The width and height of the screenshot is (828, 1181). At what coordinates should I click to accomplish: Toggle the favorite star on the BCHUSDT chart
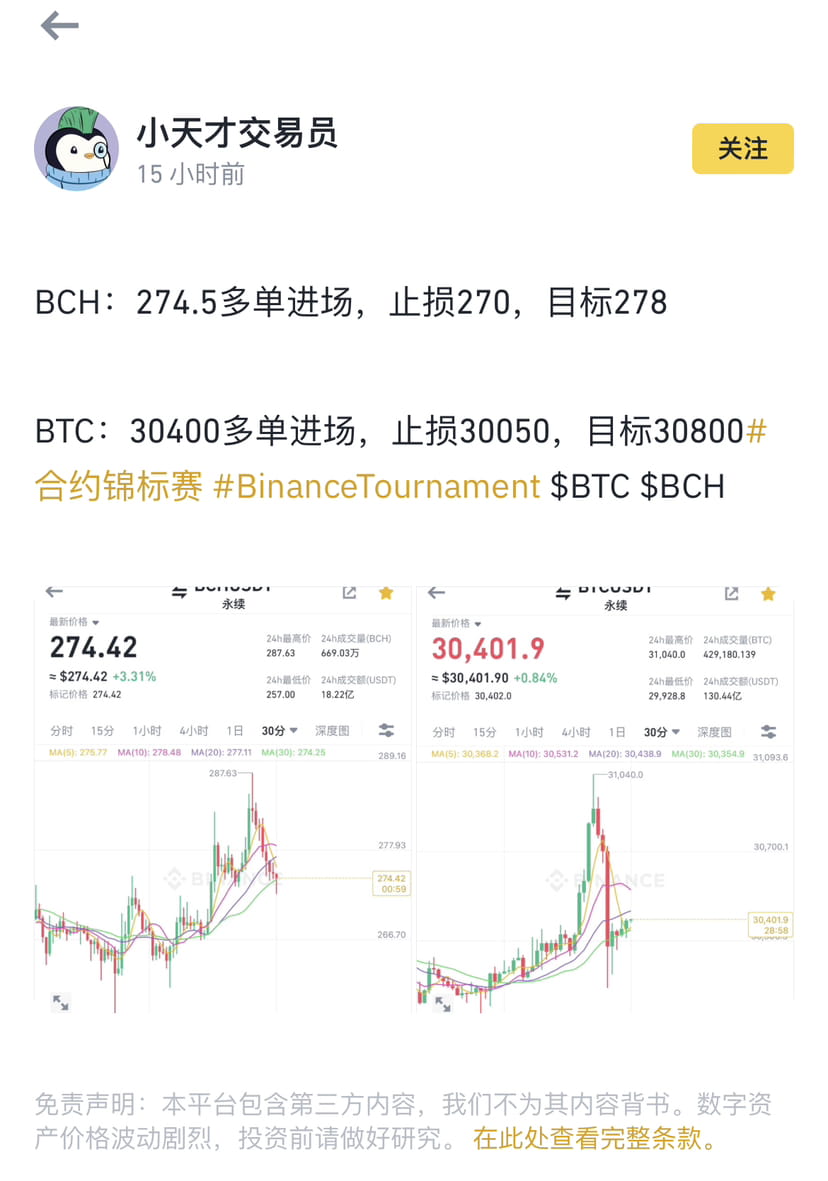[386, 592]
